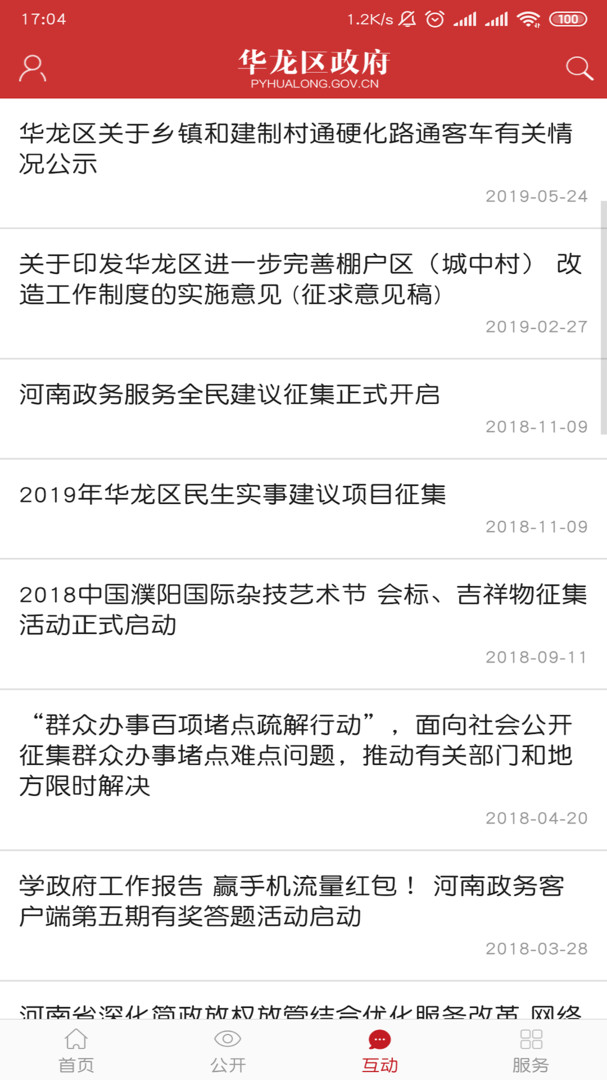This screenshot has height=1080, width=607.
Task: Switch to the 公开 tab
Action: (x=228, y=1050)
